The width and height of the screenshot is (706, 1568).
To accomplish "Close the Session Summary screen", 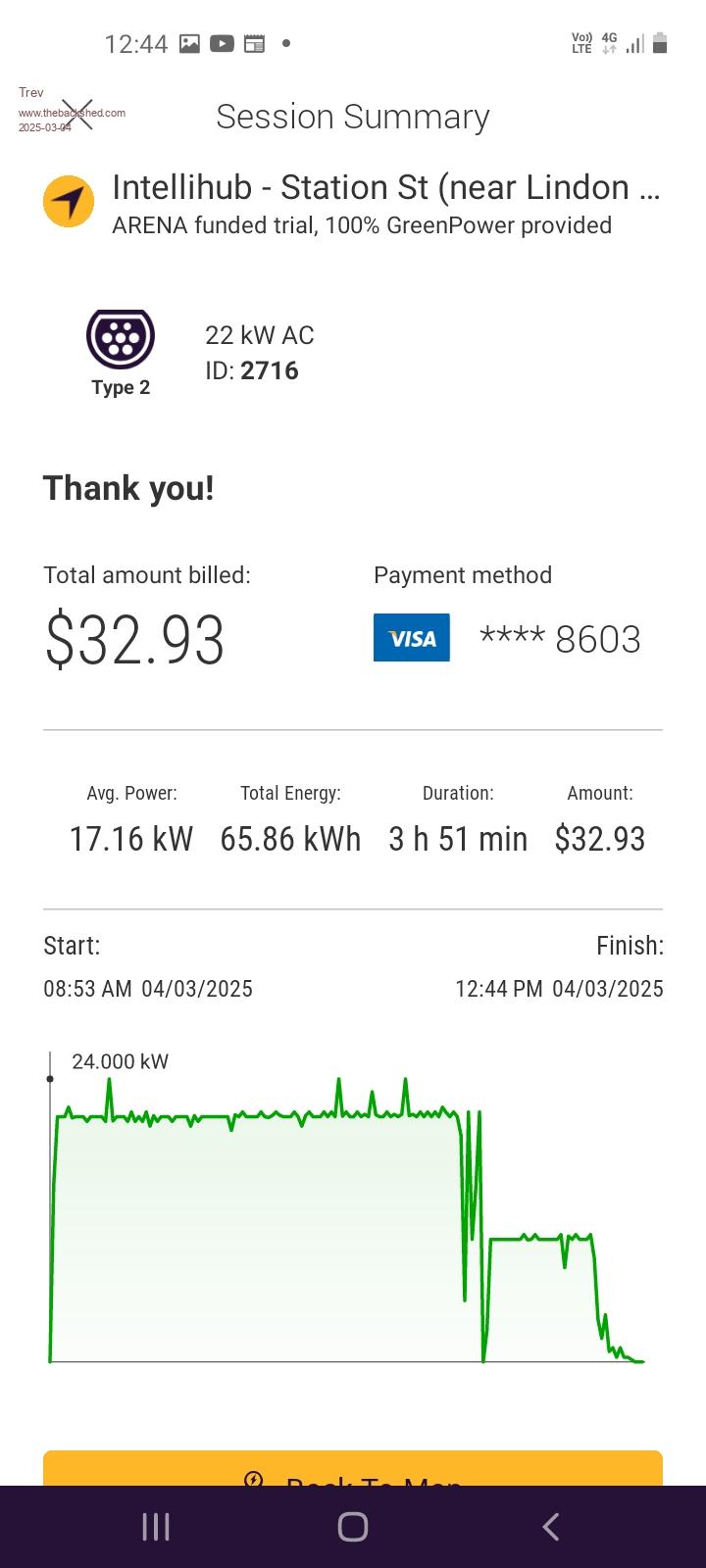I will 77,115.
